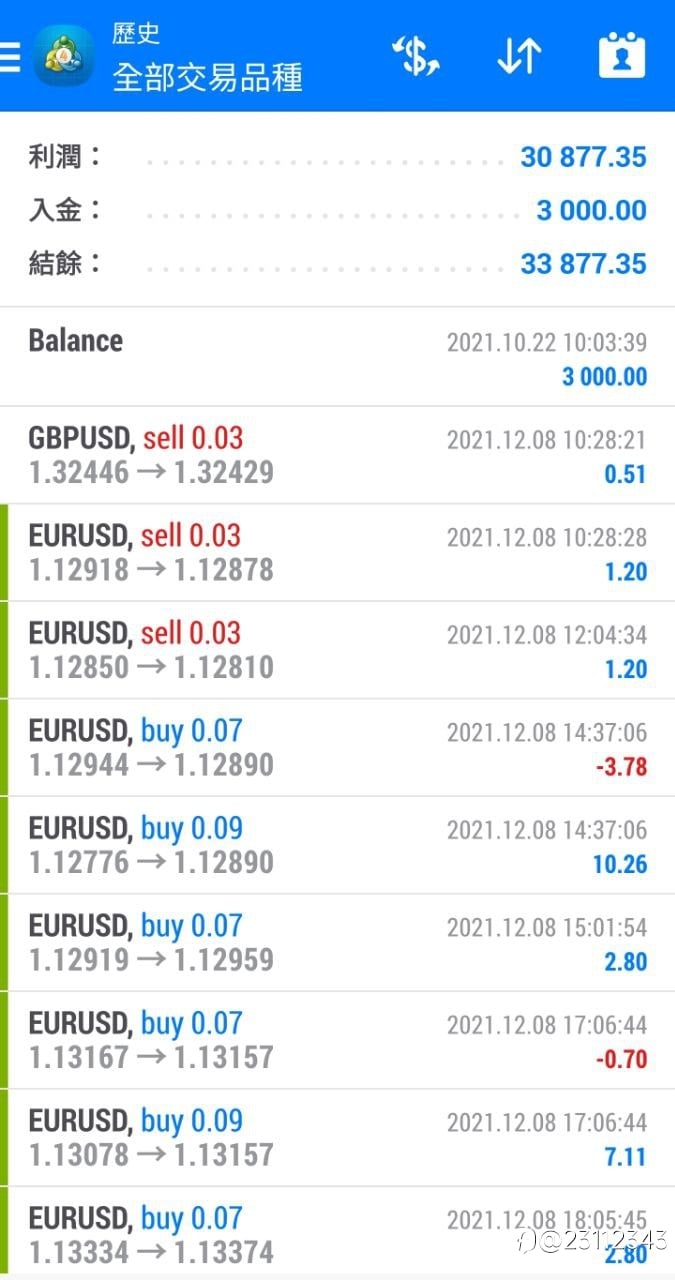Viewport: 675px width, 1280px height.
Task: Open the sort arrows icon
Action: [x=519, y=57]
